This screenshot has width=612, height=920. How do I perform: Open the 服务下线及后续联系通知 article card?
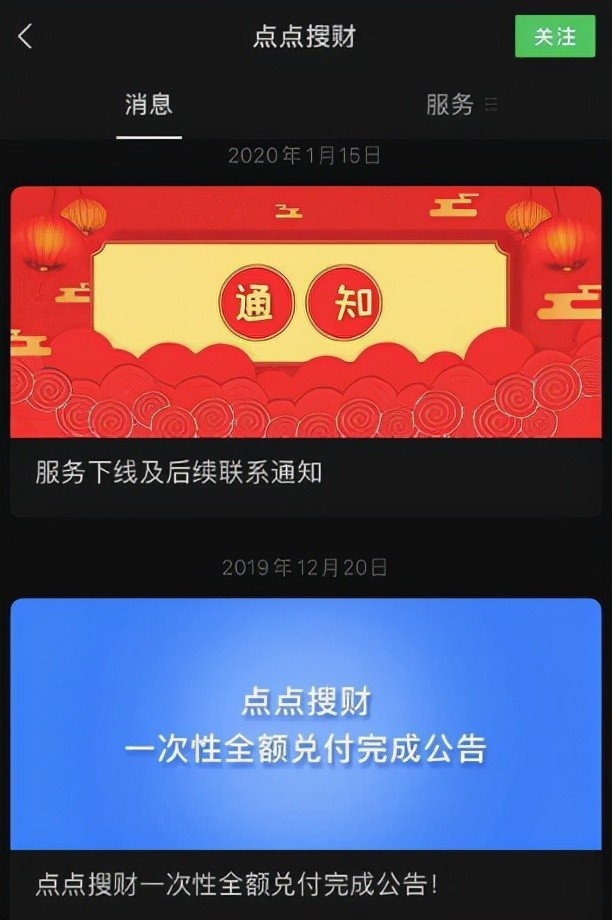click(306, 350)
